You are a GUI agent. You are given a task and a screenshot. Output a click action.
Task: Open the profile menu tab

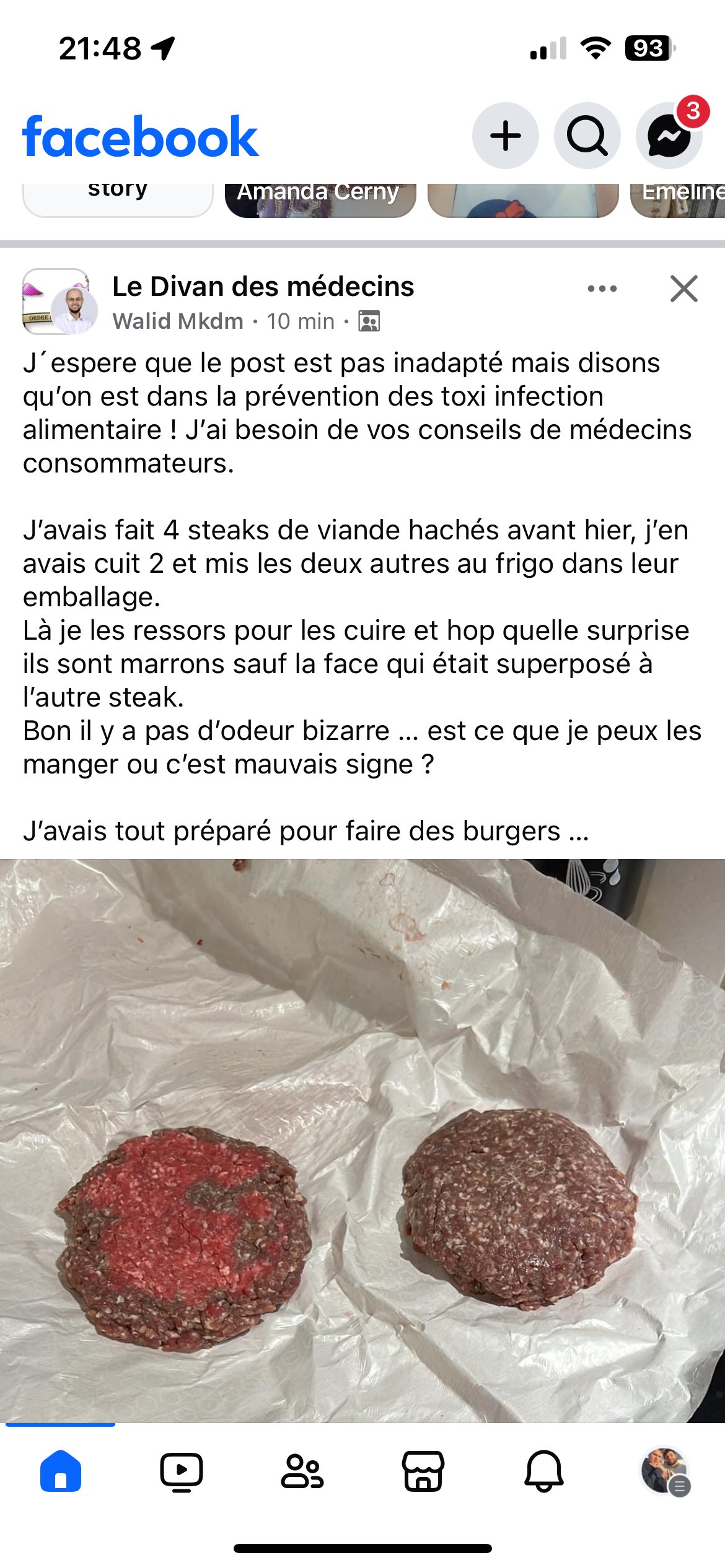tap(665, 1471)
